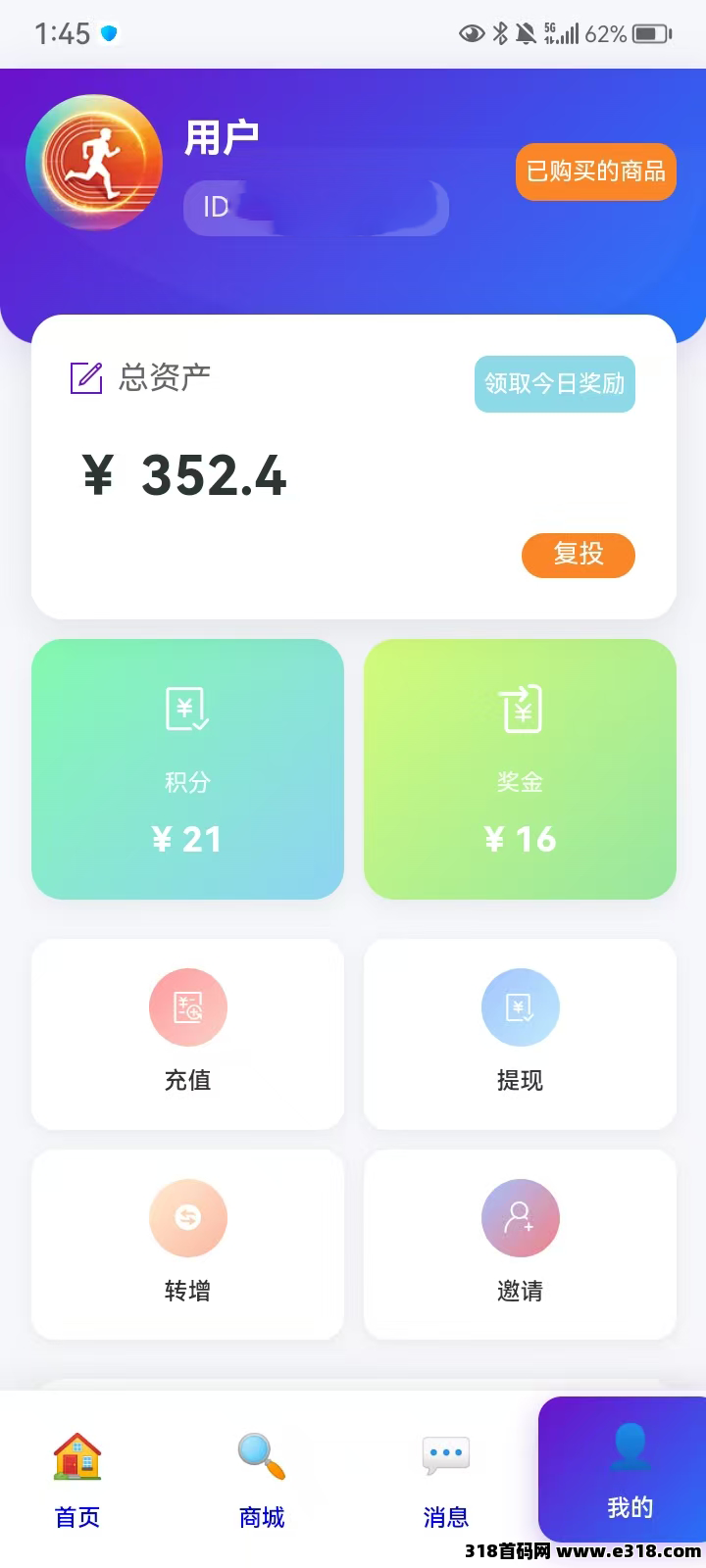706x1568 pixels.
Task: Tap the 首页 home icon
Action: (76, 1457)
